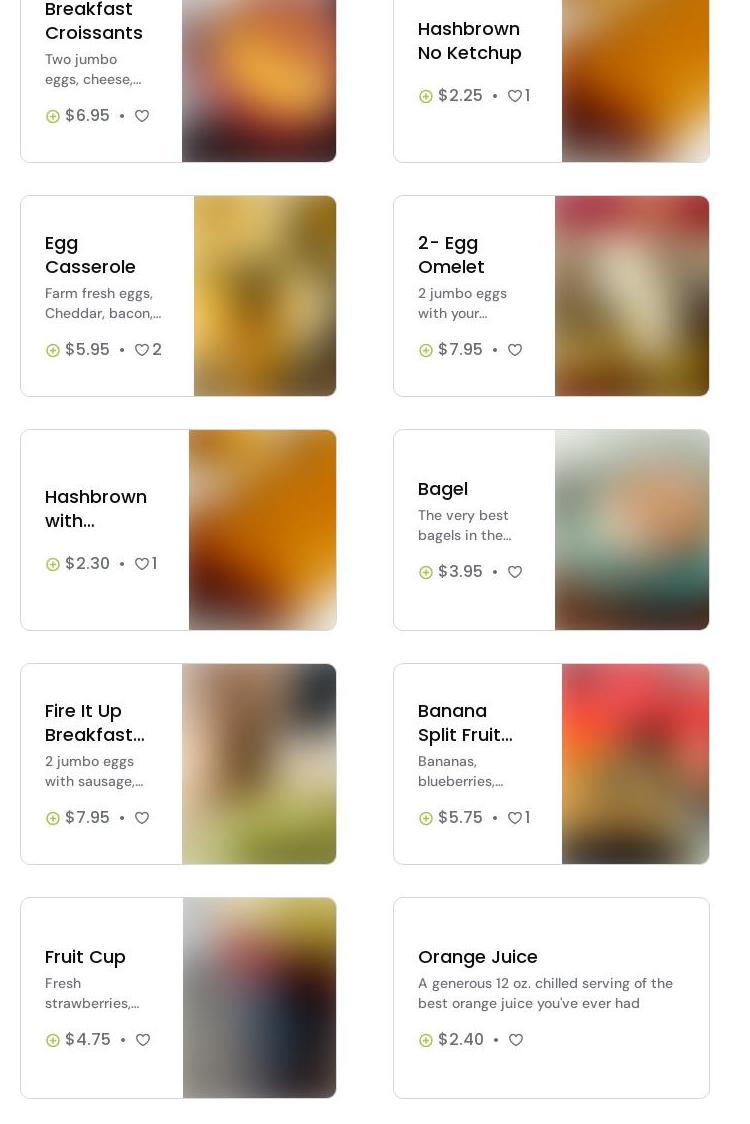750x1124 pixels.
Task: Like the Hashbrown No Ketchup item
Action: click(515, 96)
